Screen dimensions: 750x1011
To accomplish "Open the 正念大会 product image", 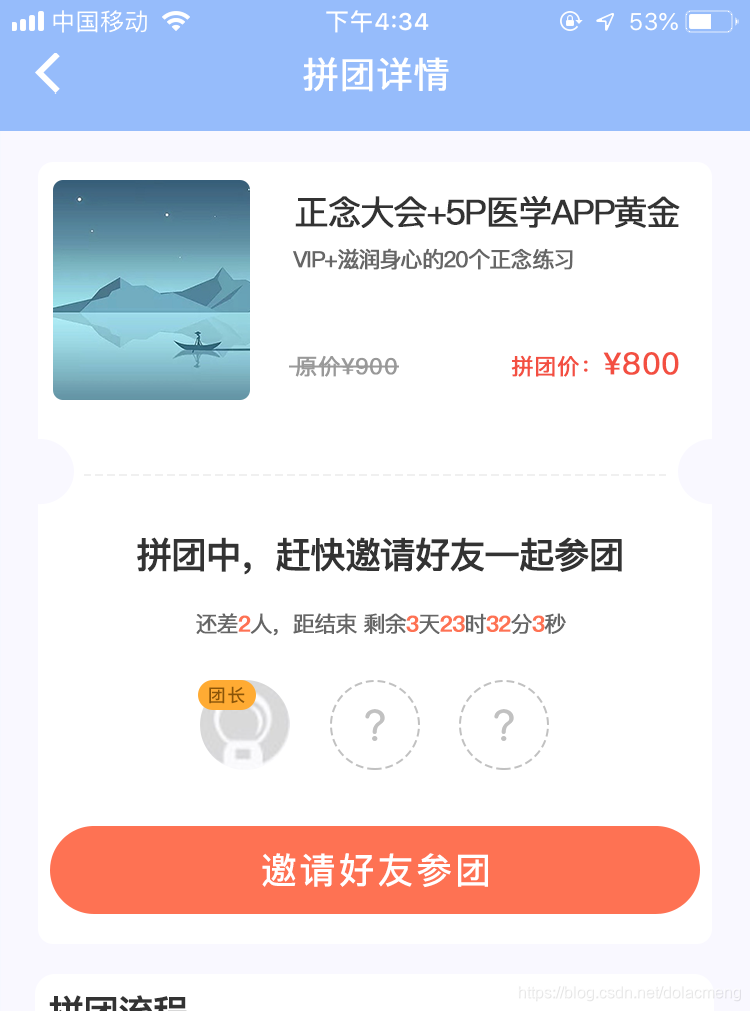I will pos(151,290).
